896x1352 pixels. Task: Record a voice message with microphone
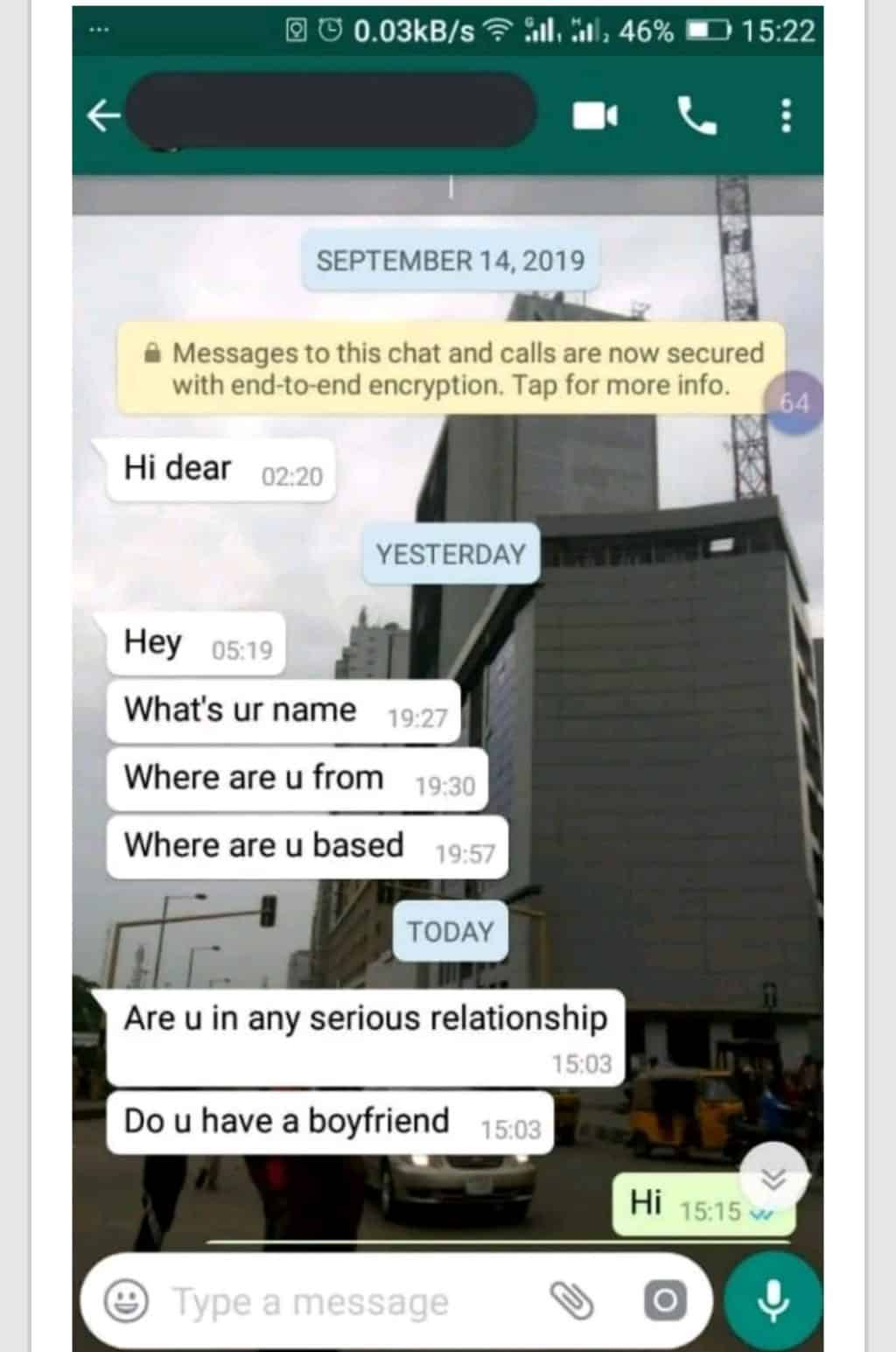[x=773, y=1301]
